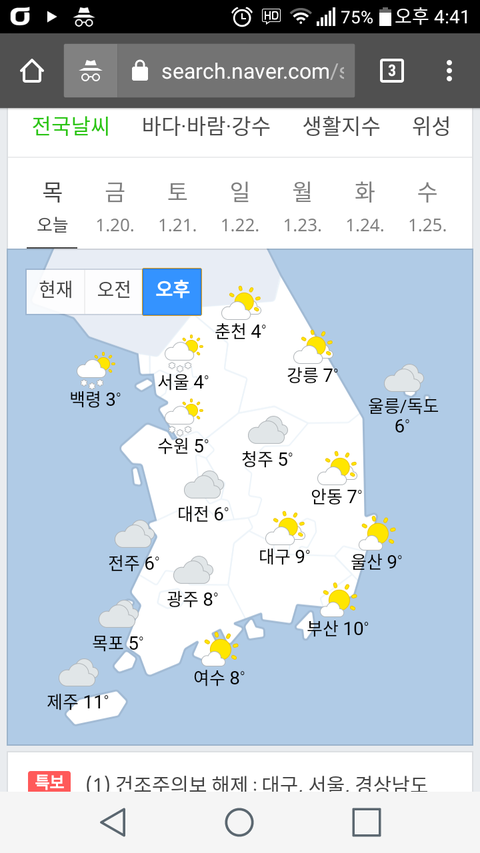Image resolution: width=480 pixels, height=853 pixels.
Task: Select the 오후 map button
Action: click(172, 291)
